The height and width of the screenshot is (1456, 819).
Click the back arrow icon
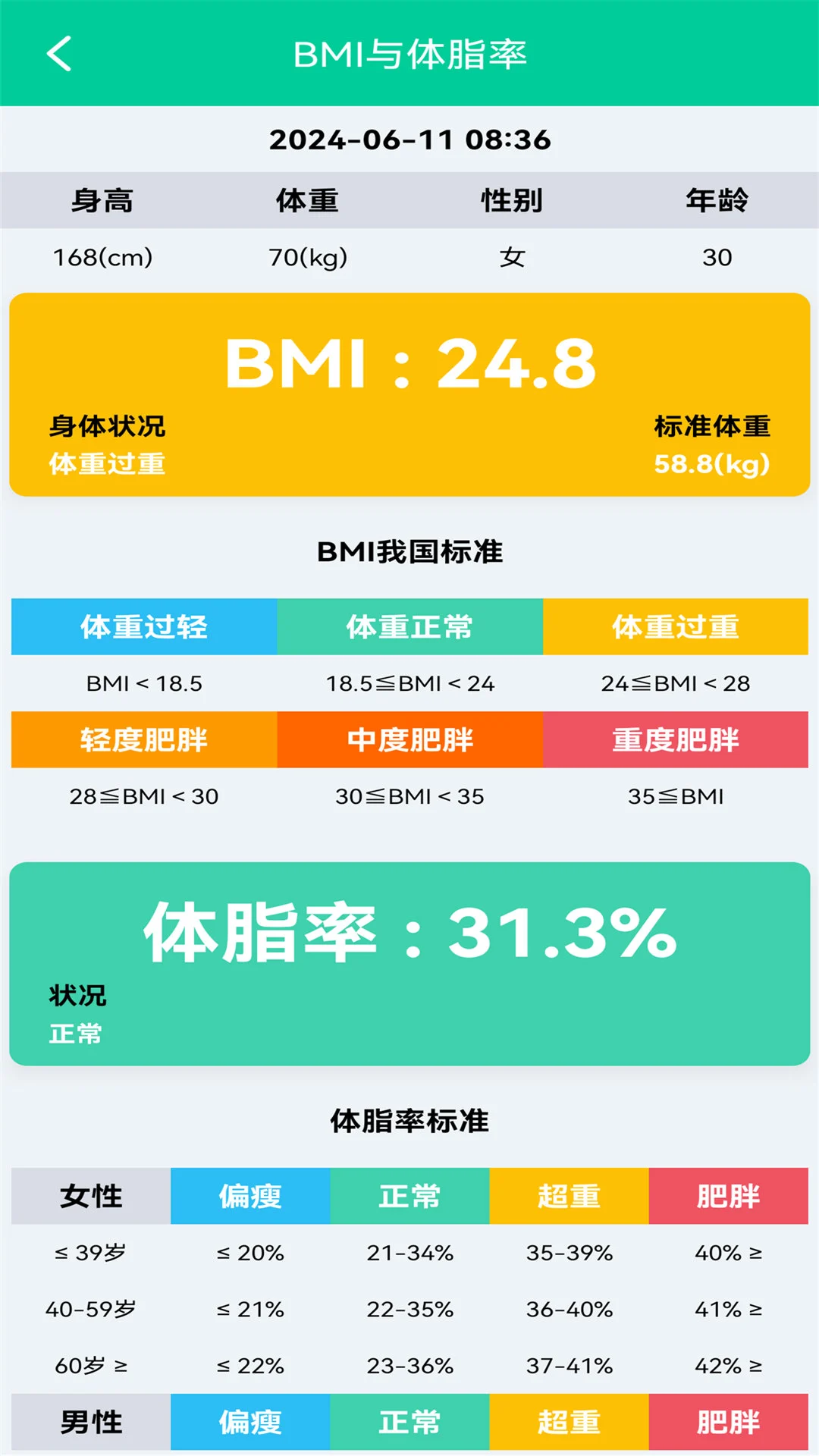[58, 54]
